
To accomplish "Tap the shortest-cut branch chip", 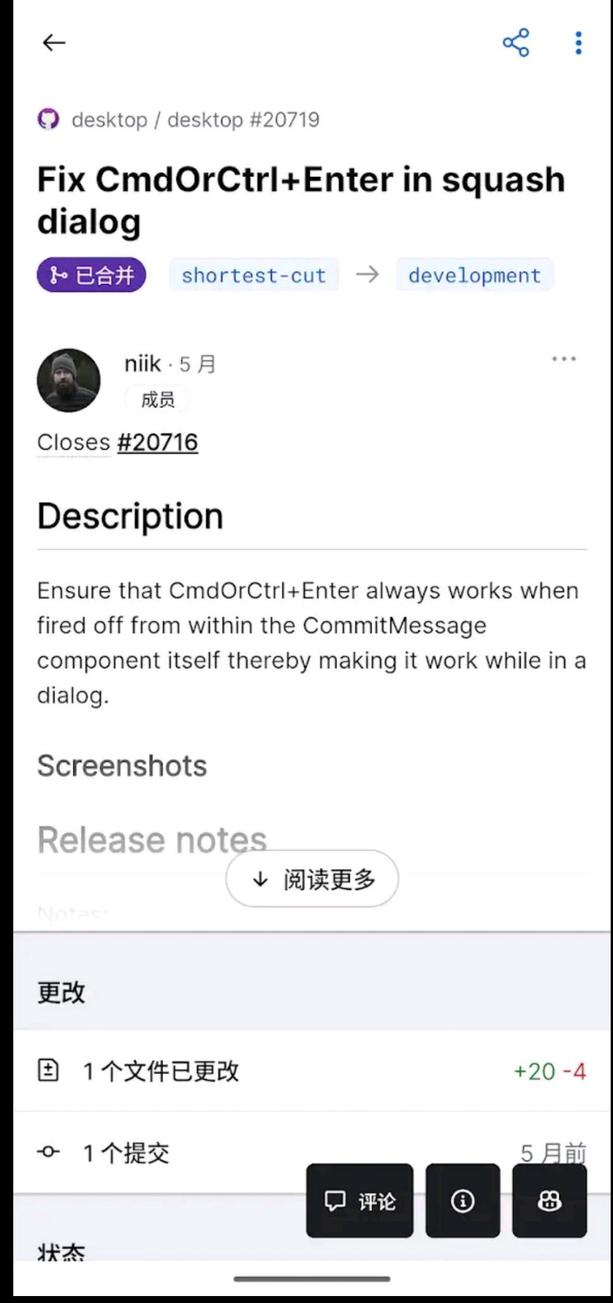I will point(253,276).
